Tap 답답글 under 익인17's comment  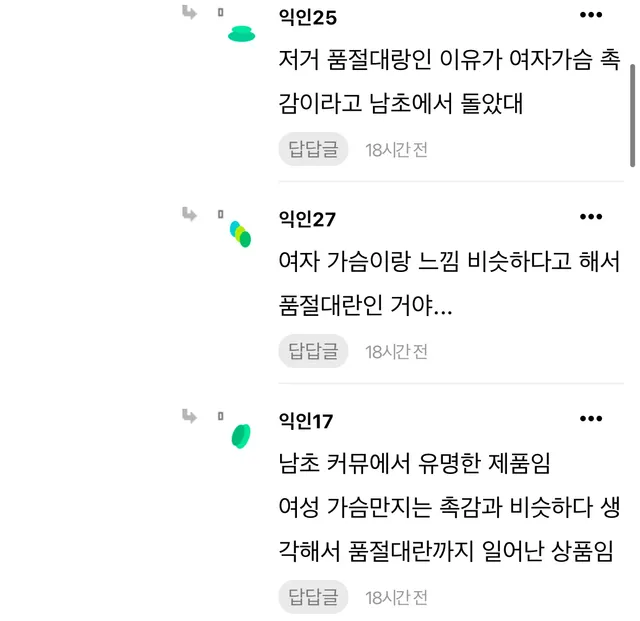click(313, 597)
